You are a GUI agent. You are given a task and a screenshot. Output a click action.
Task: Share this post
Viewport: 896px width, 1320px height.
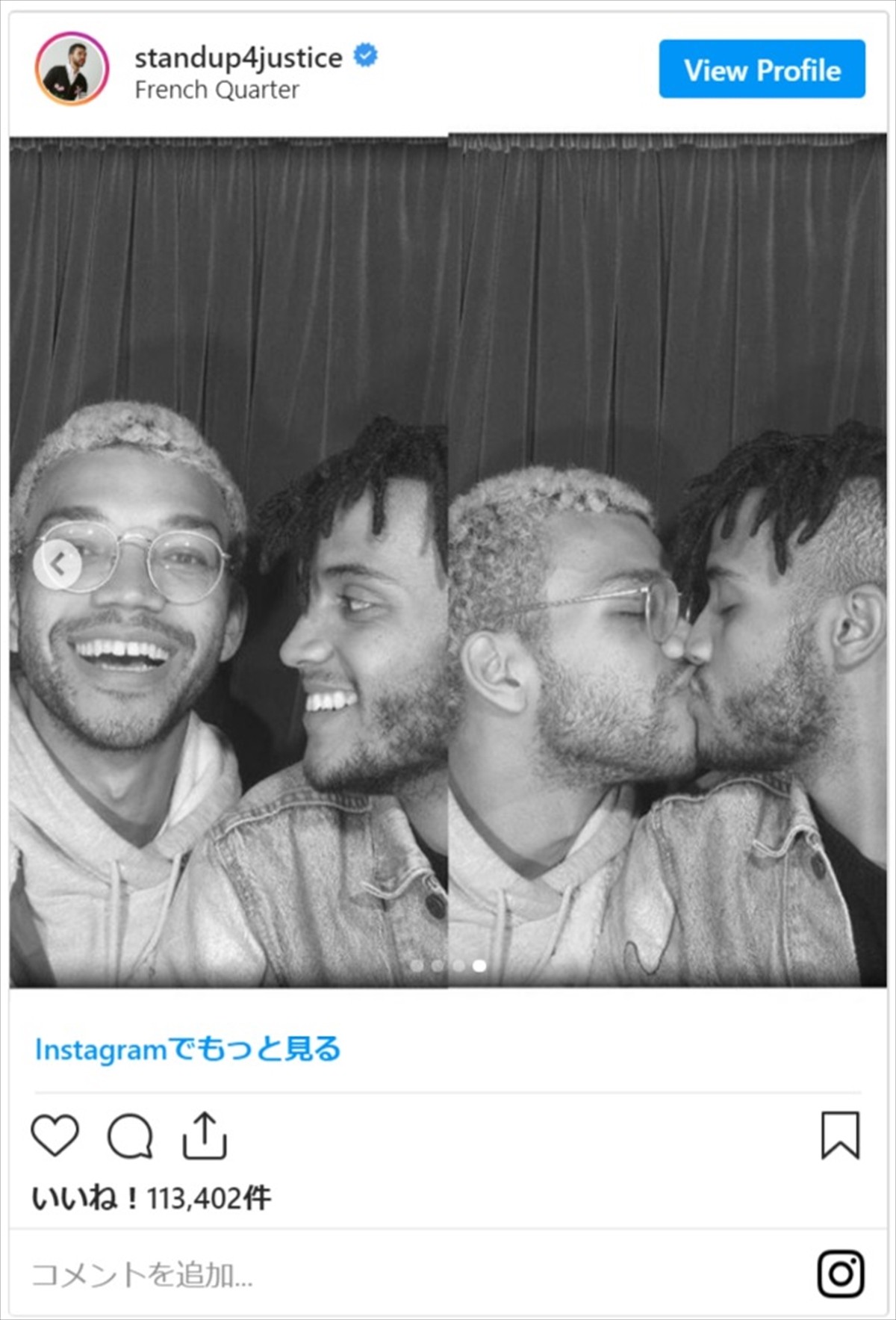(x=204, y=1135)
